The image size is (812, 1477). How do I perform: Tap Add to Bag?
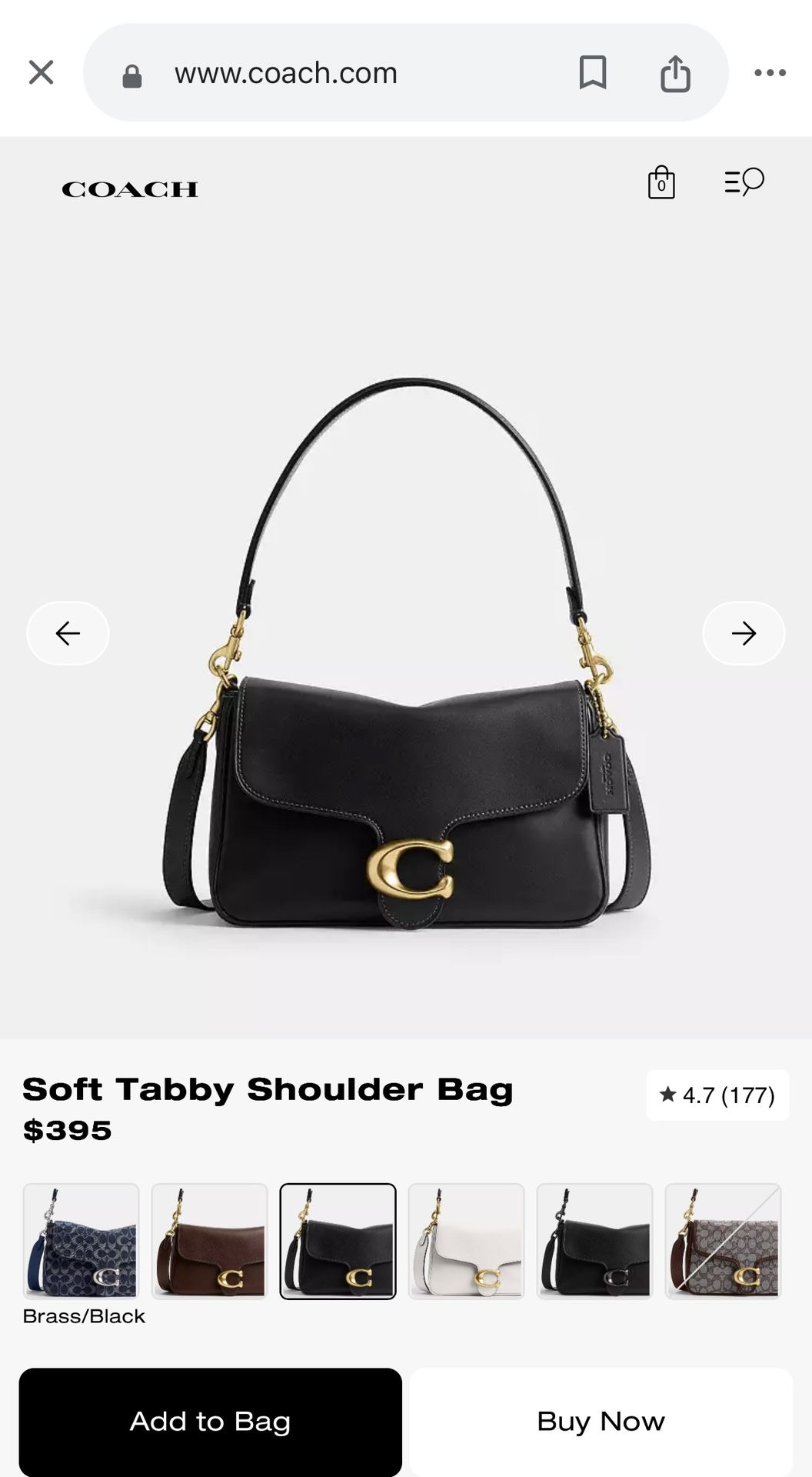pos(211,1422)
